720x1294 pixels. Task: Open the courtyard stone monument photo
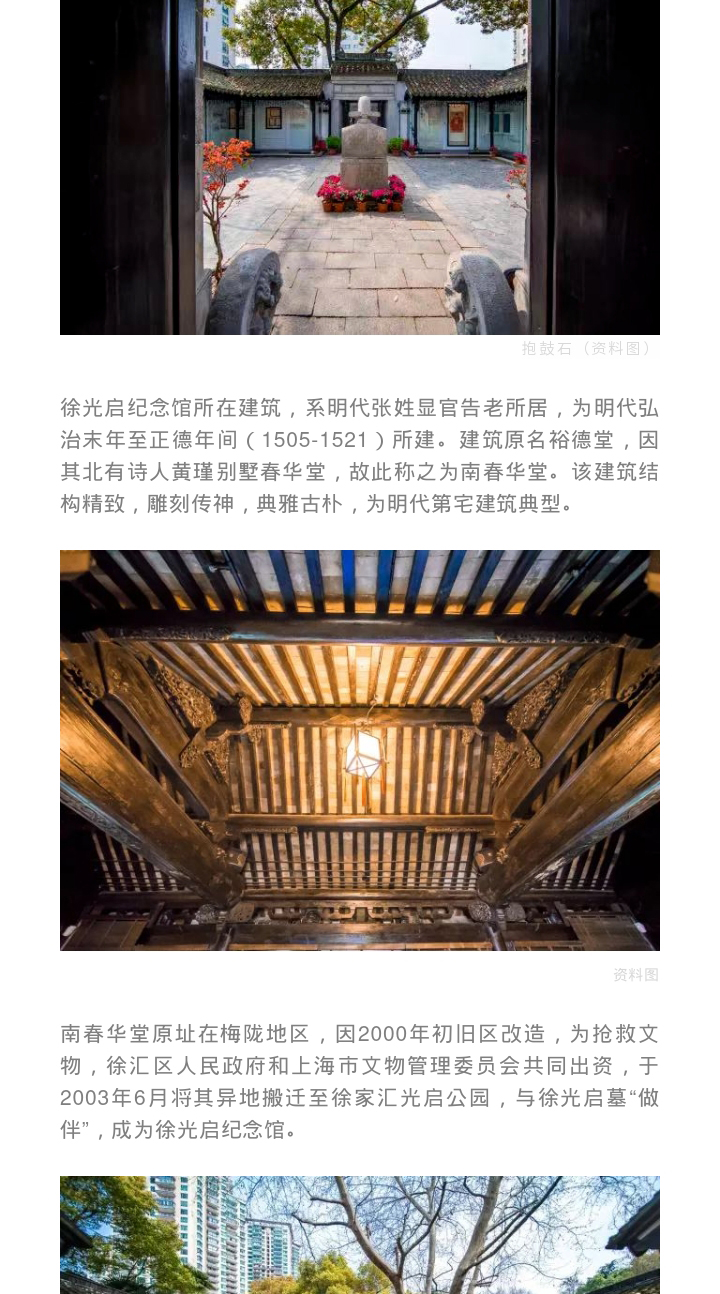click(360, 167)
